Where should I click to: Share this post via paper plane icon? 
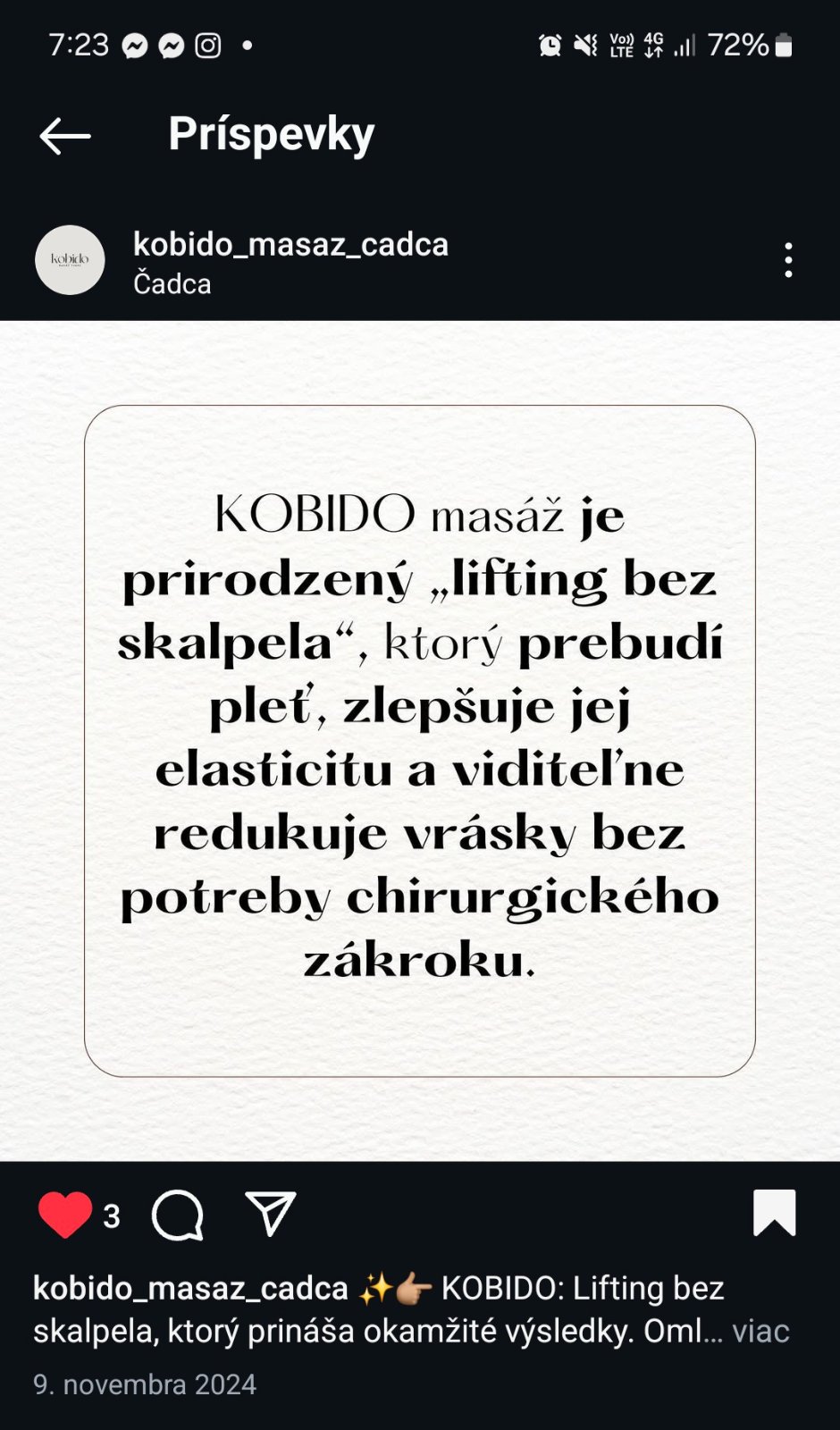tap(270, 1215)
